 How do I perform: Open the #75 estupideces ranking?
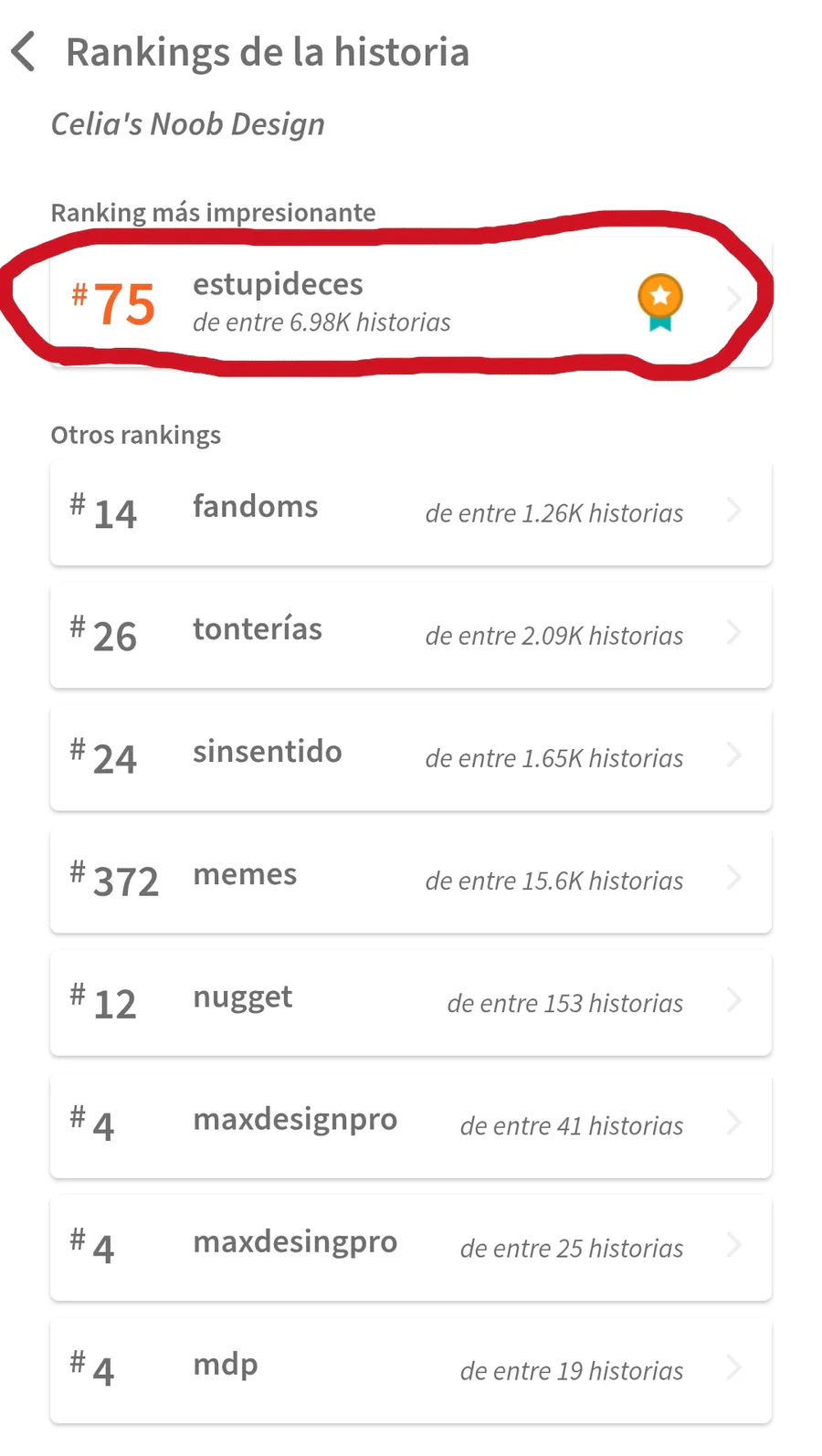[411, 302]
